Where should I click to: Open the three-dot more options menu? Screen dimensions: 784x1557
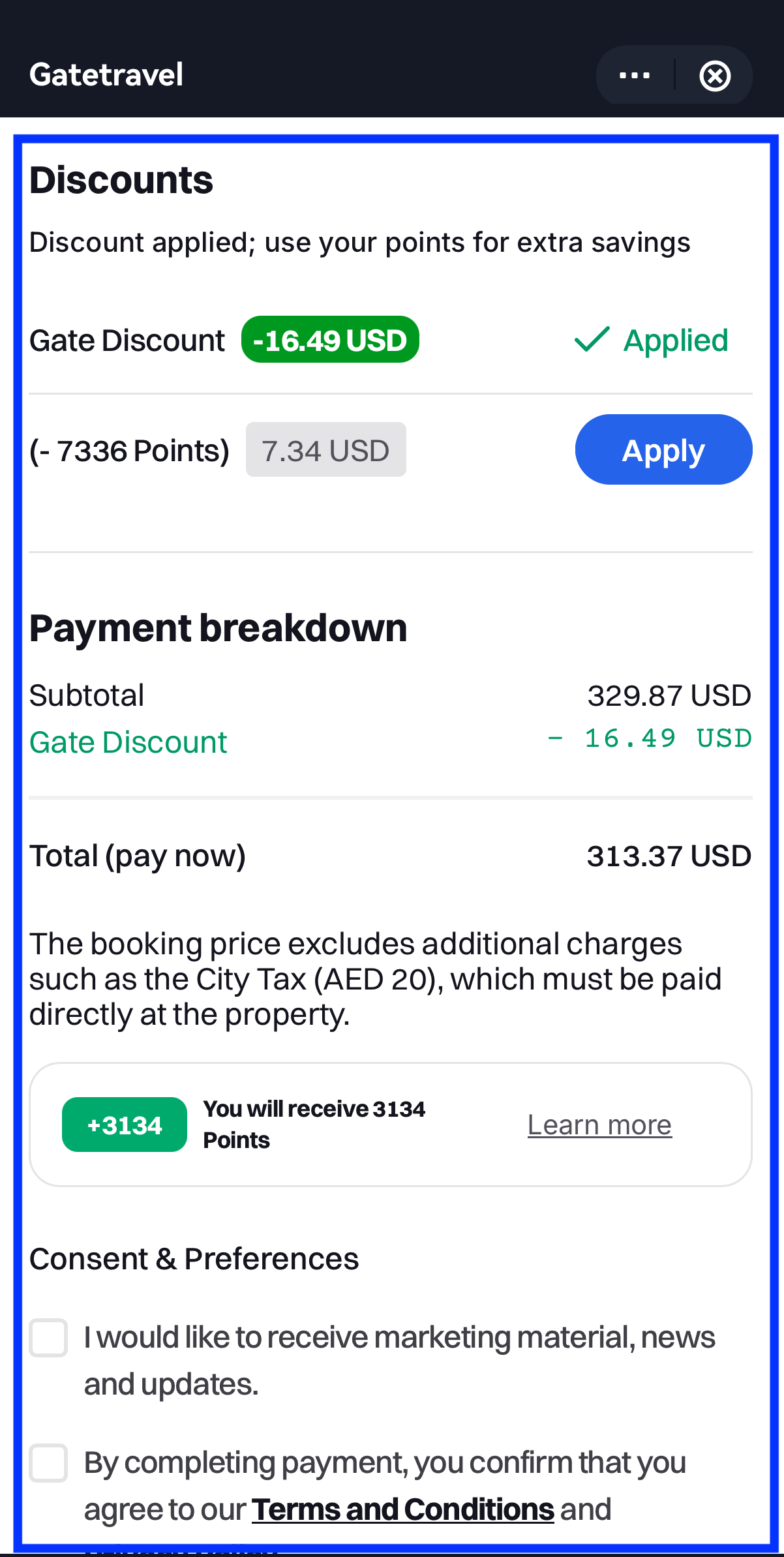[634, 76]
